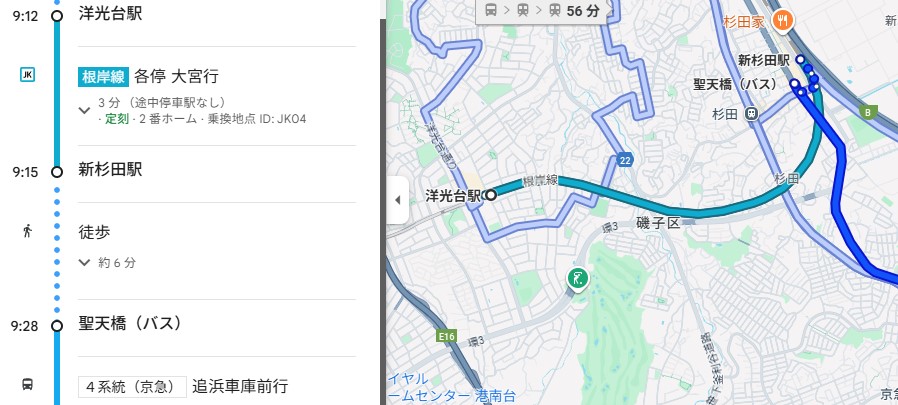Open 聖天橋（バス） stop in the itinerary
898x405 pixels.
[129, 324]
